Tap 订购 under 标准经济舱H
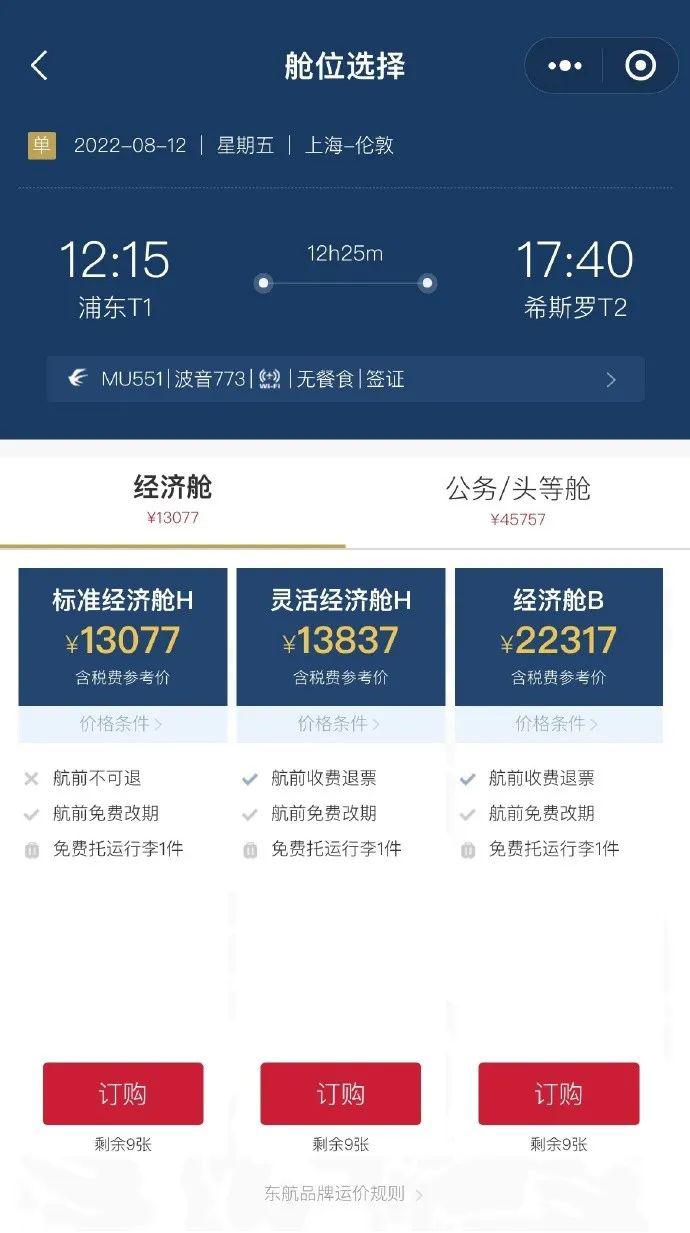This screenshot has width=690, height=1233. (123, 1093)
